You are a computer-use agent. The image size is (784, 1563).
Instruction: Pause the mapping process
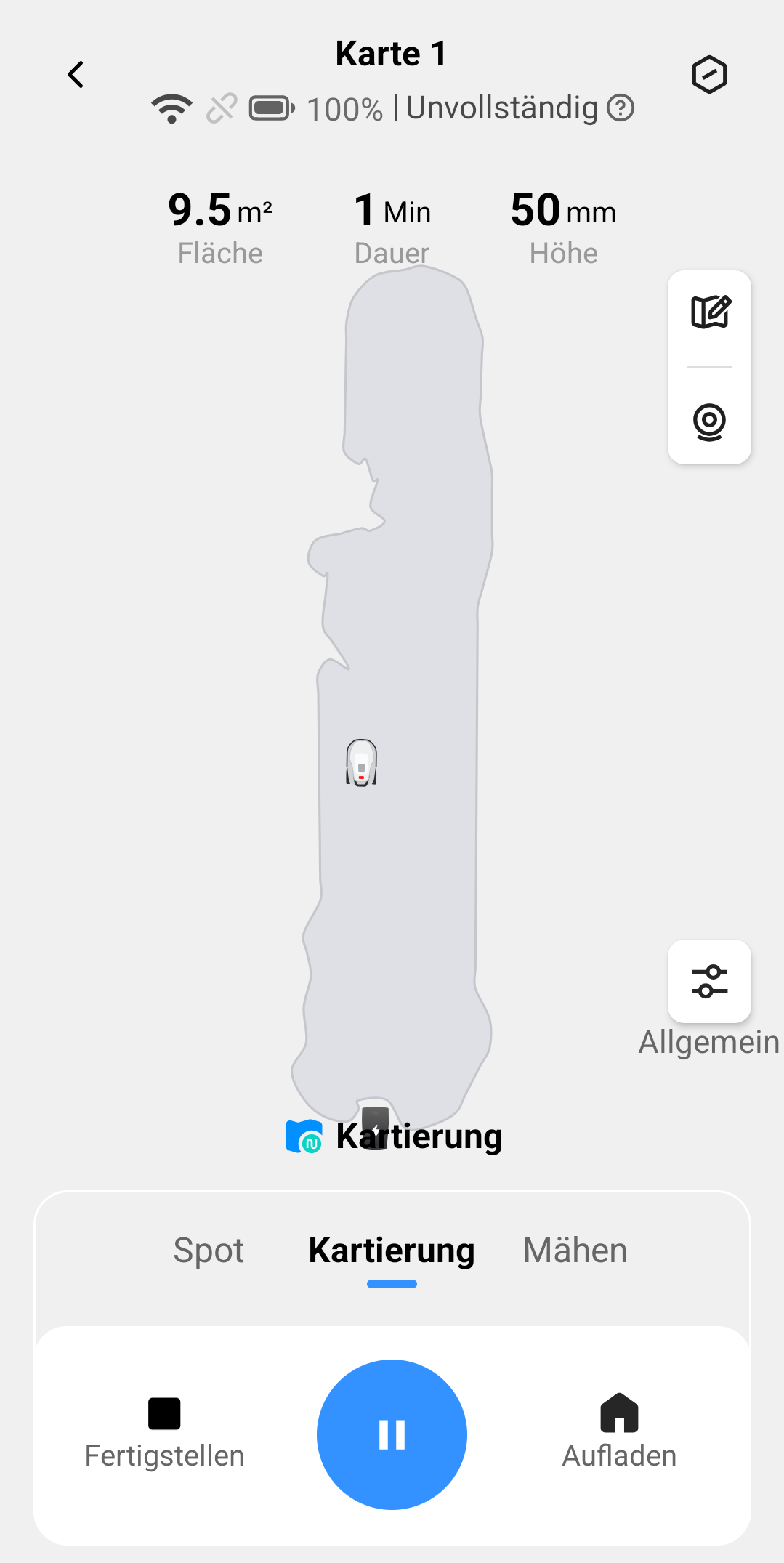pyautogui.click(x=392, y=1434)
